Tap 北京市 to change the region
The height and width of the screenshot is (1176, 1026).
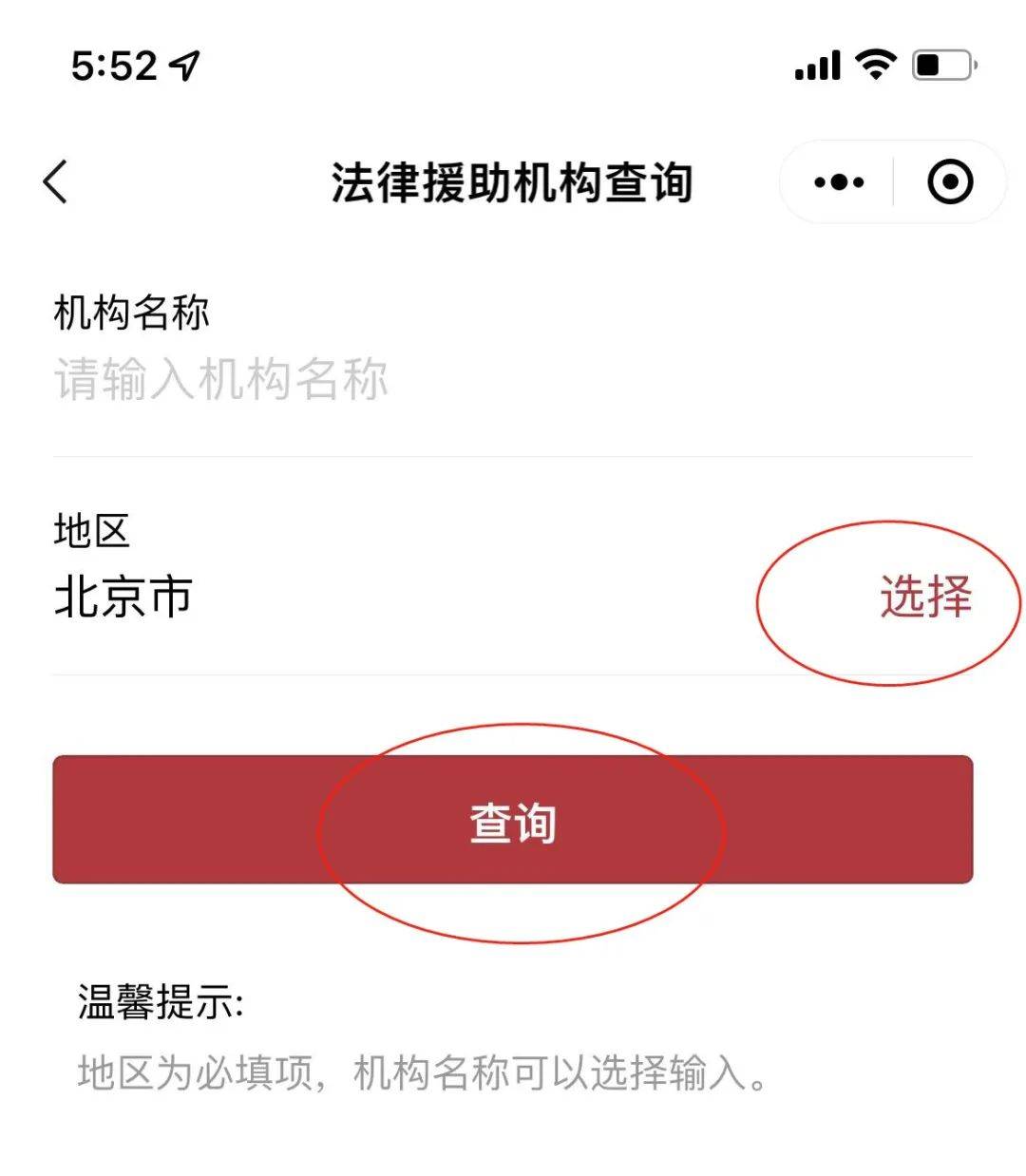click(x=123, y=597)
